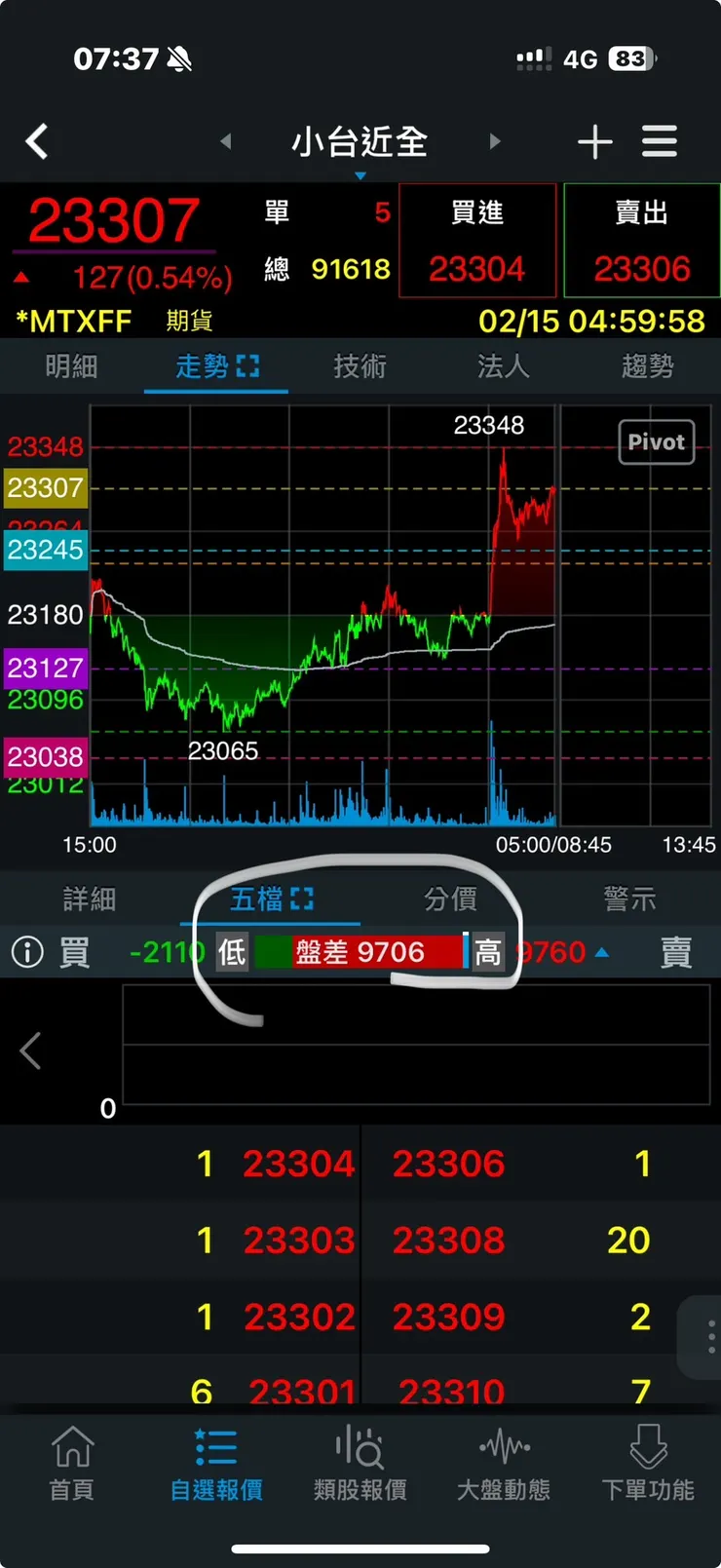Open the 法人 tab
Viewport: 721px width, 1568px height.
click(503, 367)
